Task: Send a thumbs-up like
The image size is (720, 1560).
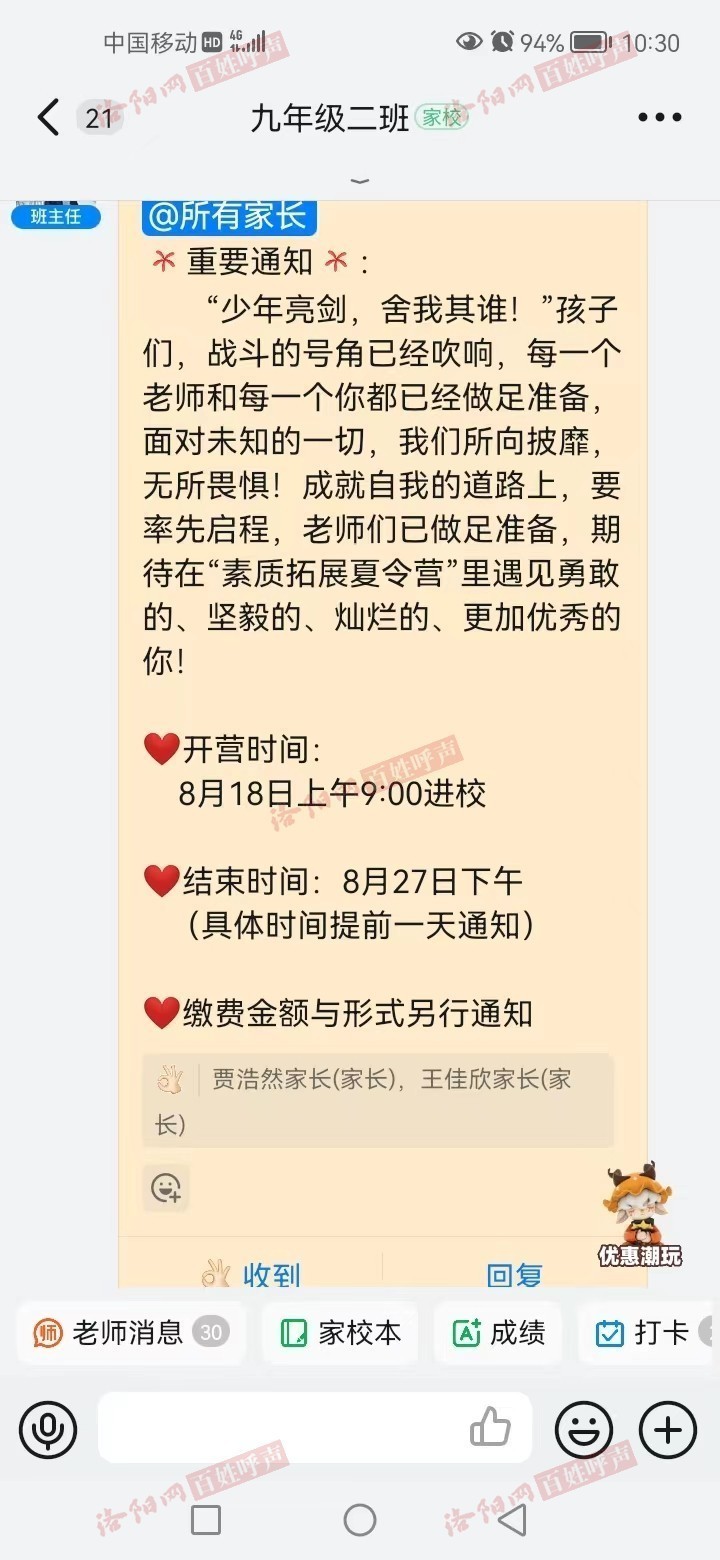Action: (x=491, y=1429)
